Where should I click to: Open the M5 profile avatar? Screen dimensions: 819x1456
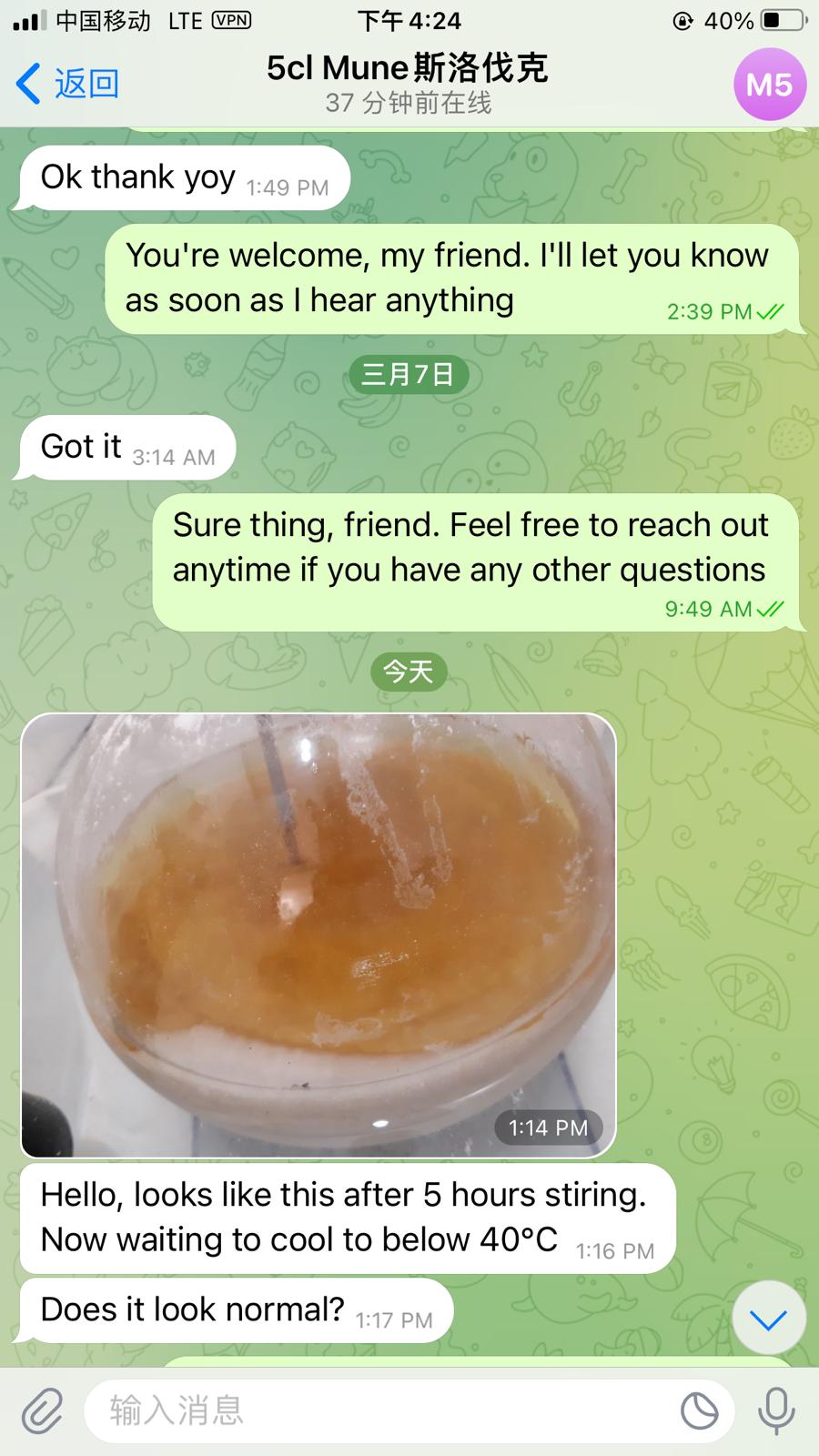(769, 85)
